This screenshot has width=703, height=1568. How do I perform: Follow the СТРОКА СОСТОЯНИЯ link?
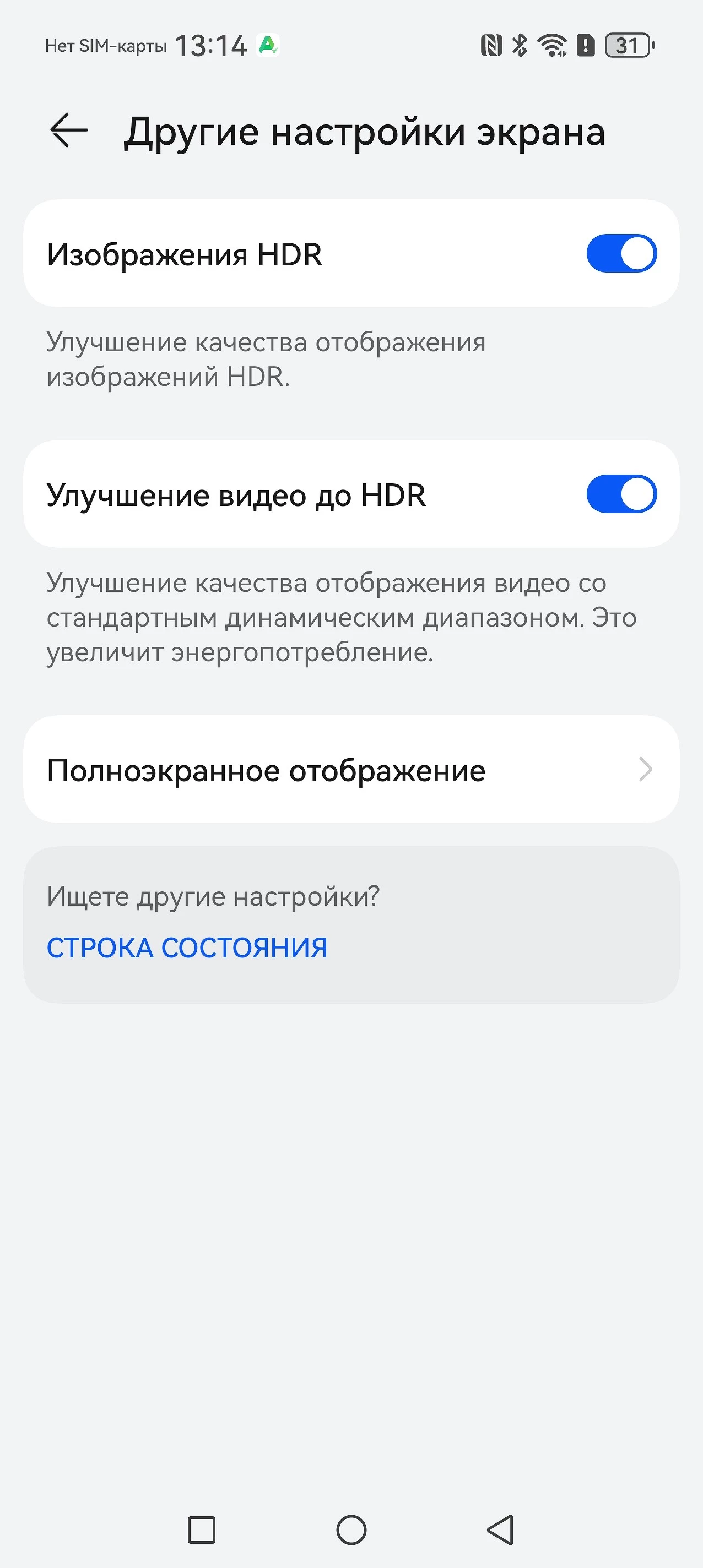[187, 948]
